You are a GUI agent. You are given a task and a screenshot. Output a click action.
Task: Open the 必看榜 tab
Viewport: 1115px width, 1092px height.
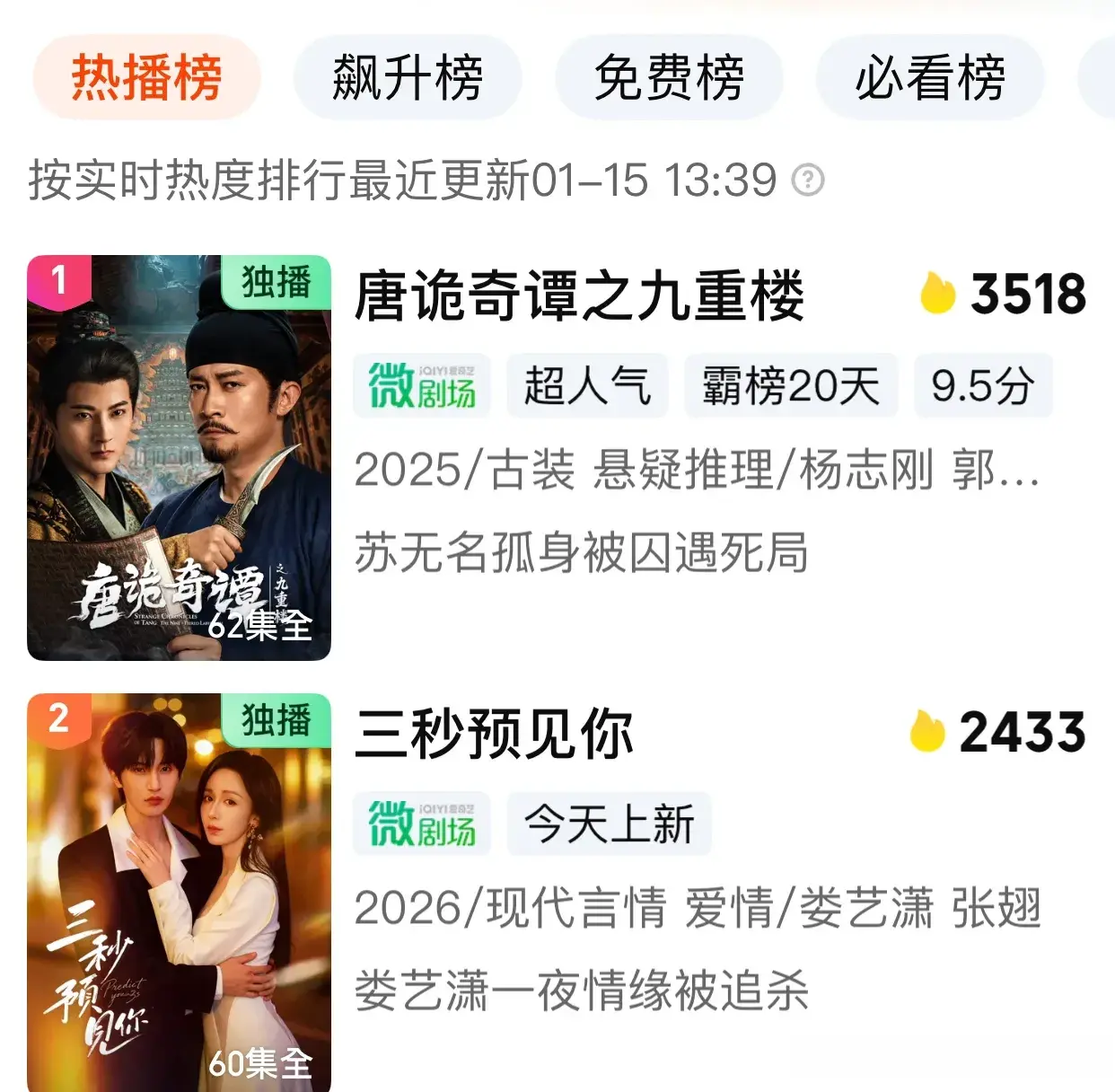pyautogui.click(x=930, y=77)
